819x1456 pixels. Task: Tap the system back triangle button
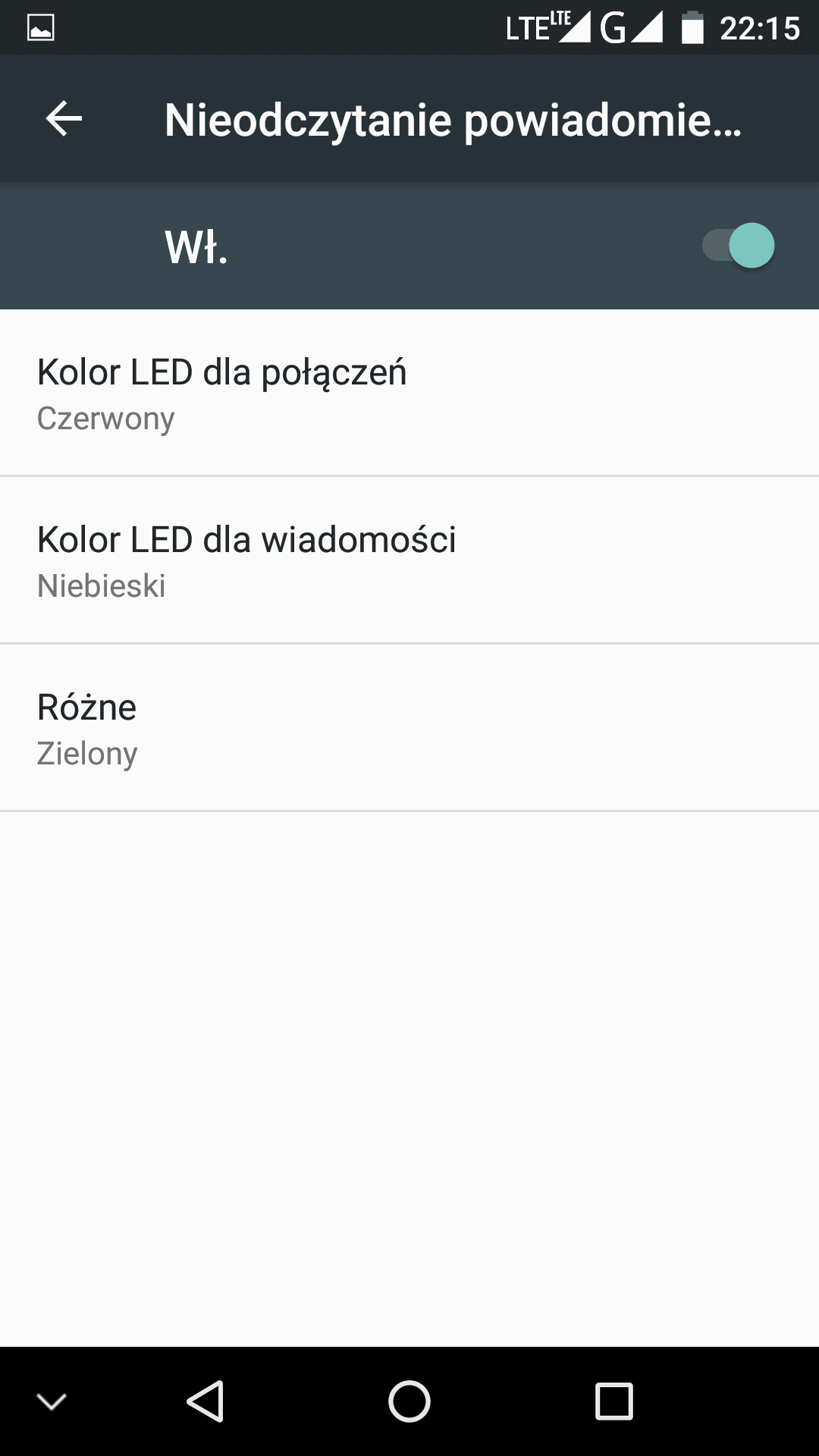pyautogui.click(x=206, y=1401)
